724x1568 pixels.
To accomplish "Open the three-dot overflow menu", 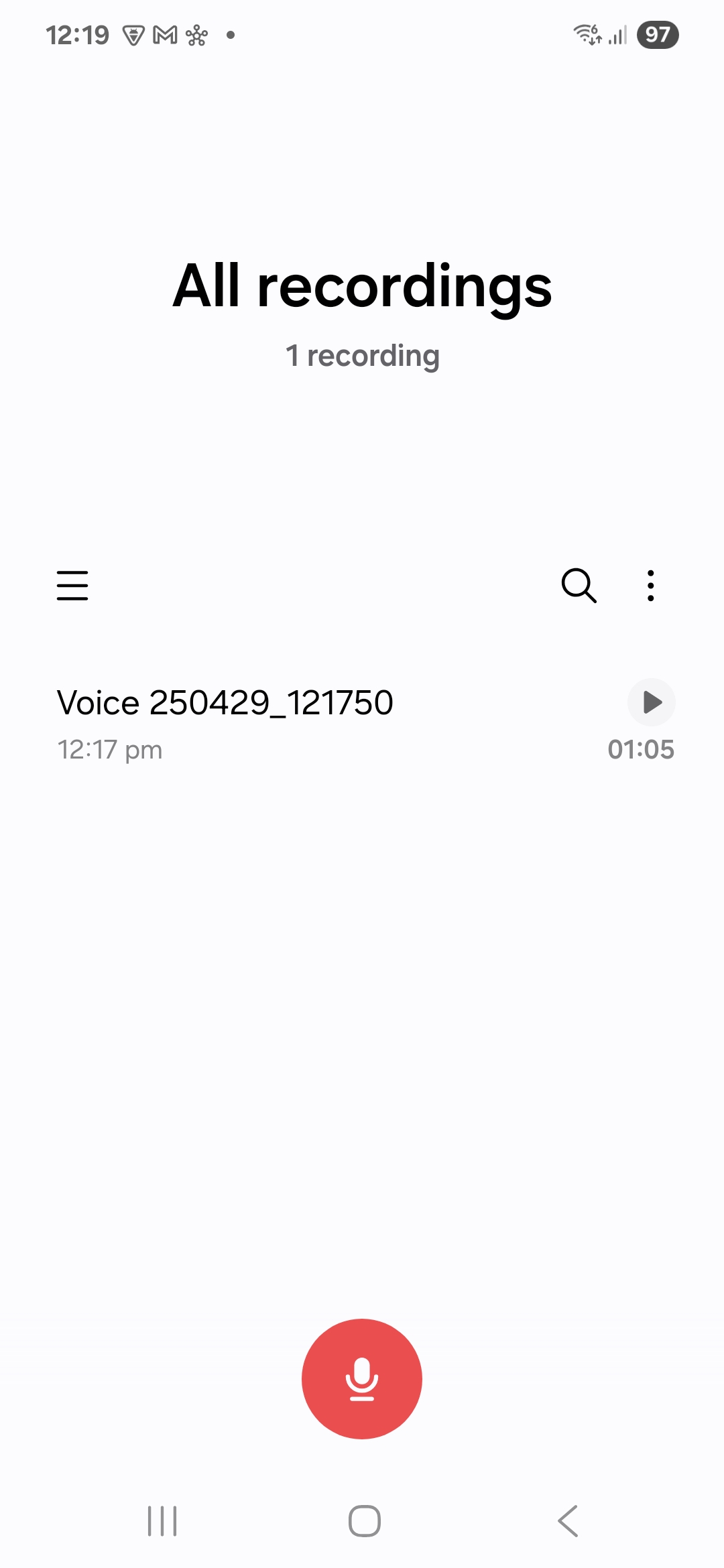I will pos(650,586).
